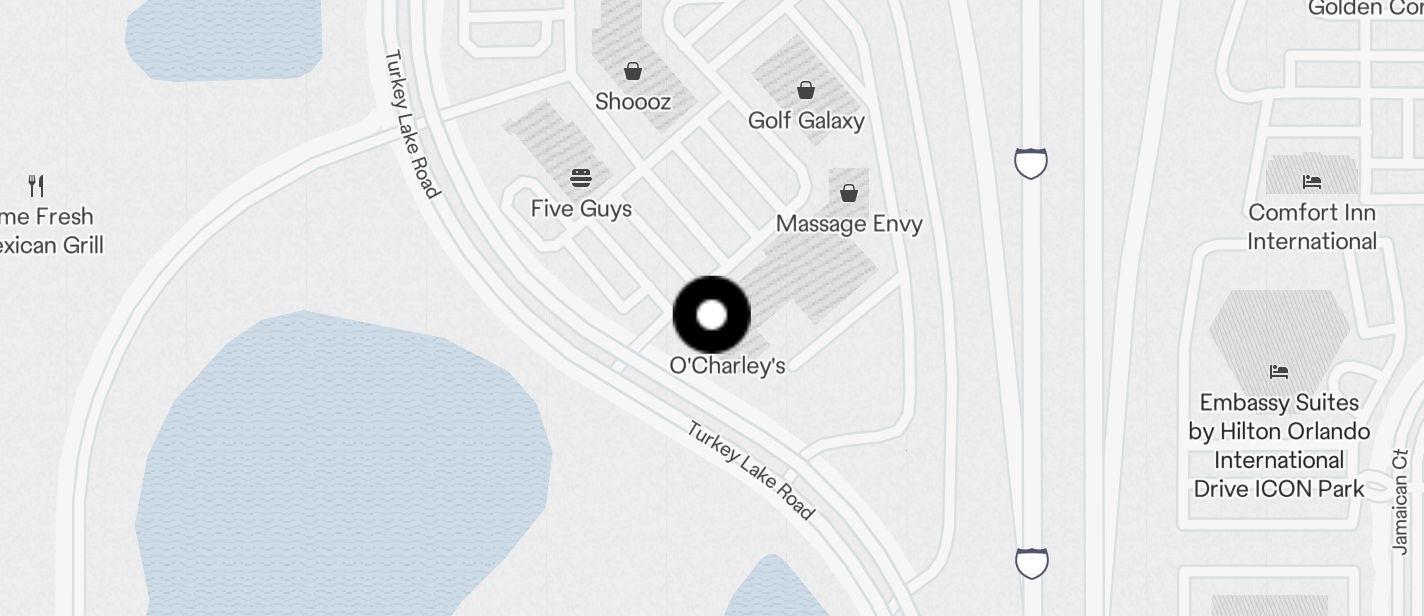Screen dimensions: 1424x616
Task: Open the Comfort Inn International hotel marker
Action: (x=1312, y=182)
